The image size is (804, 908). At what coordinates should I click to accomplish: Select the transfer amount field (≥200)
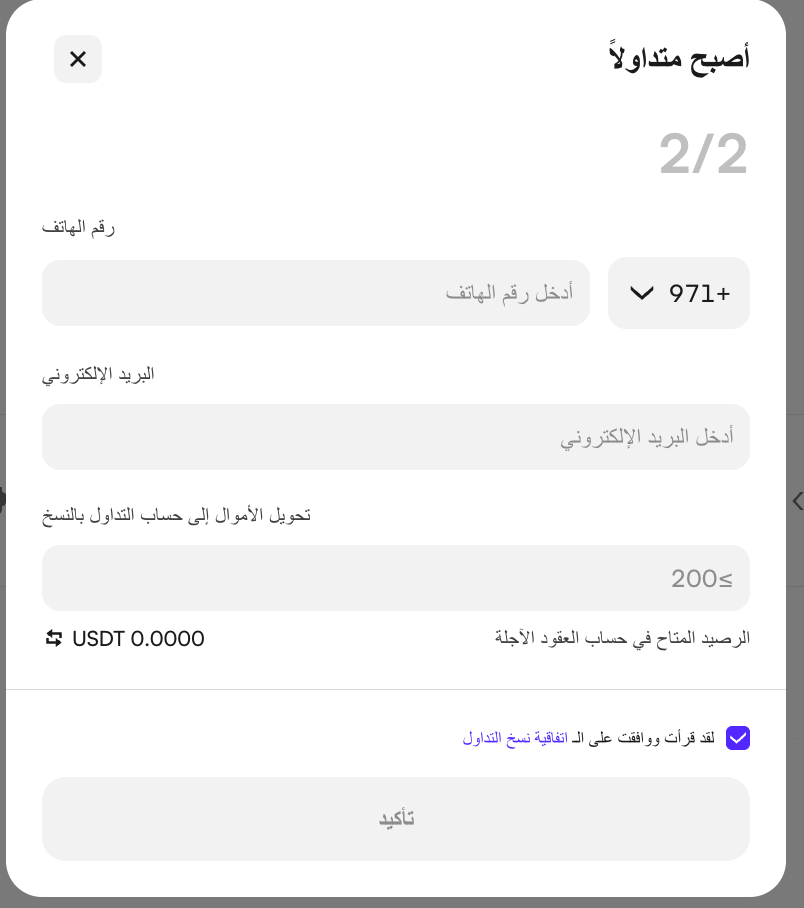[x=396, y=578]
